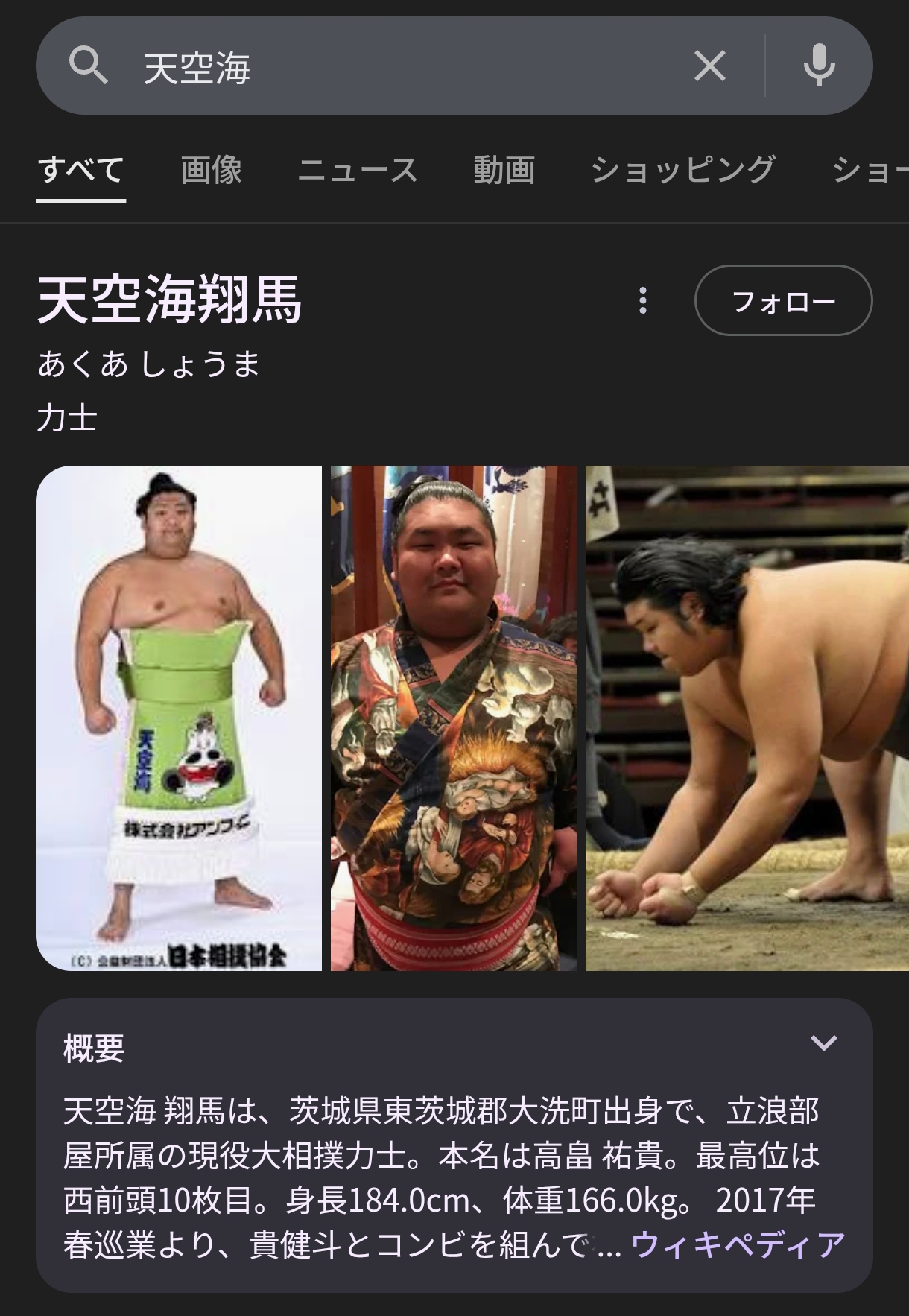Image resolution: width=909 pixels, height=1316 pixels.
Task: Switch to the ショッピング tab
Action: [683, 170]
